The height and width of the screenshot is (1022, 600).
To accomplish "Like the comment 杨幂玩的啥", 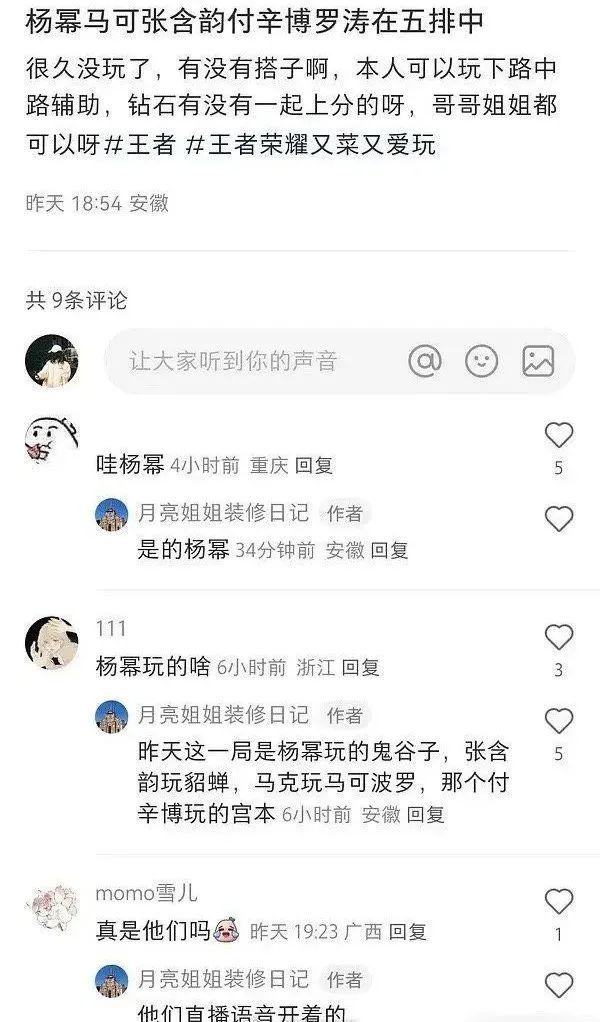I will 558,637.
